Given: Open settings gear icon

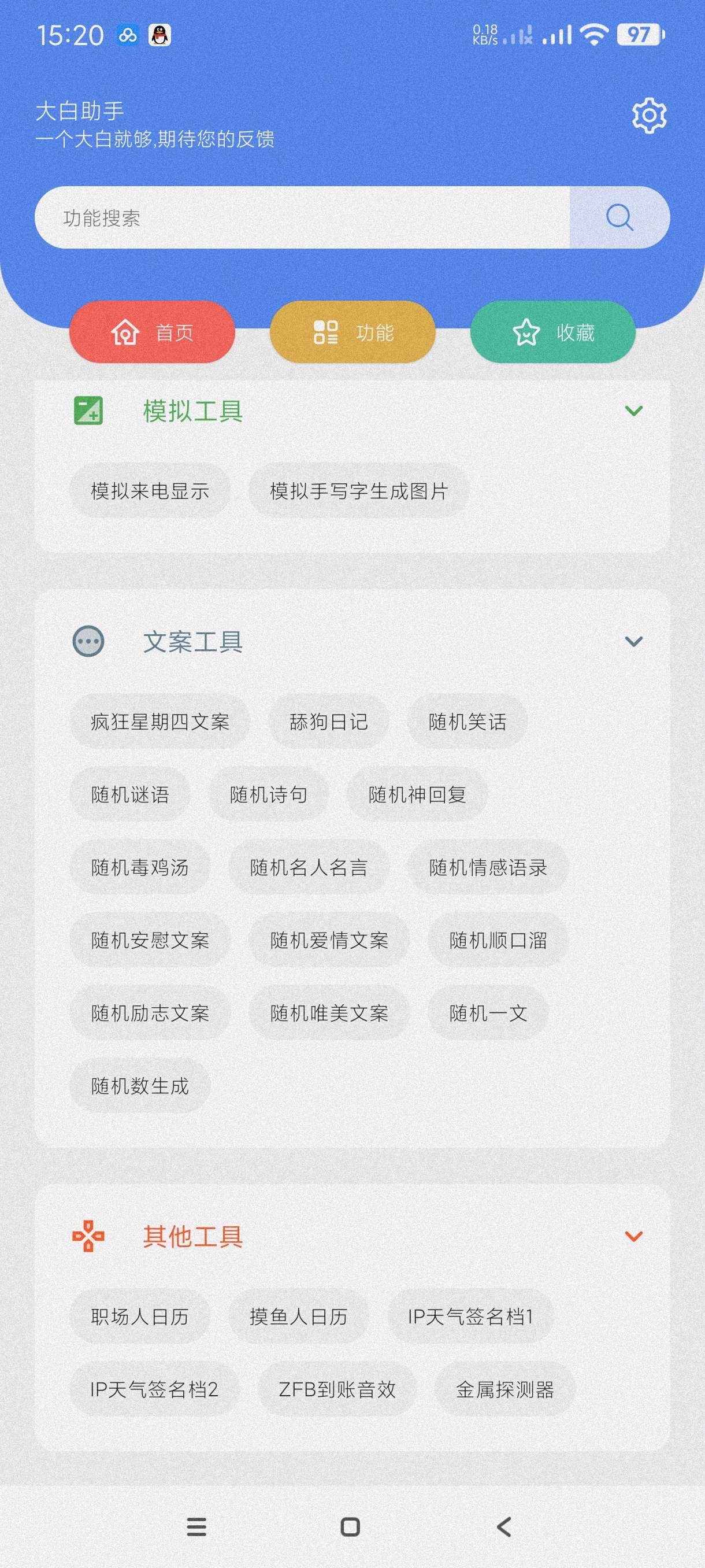Looking at the screenshot, I should 649,115.
